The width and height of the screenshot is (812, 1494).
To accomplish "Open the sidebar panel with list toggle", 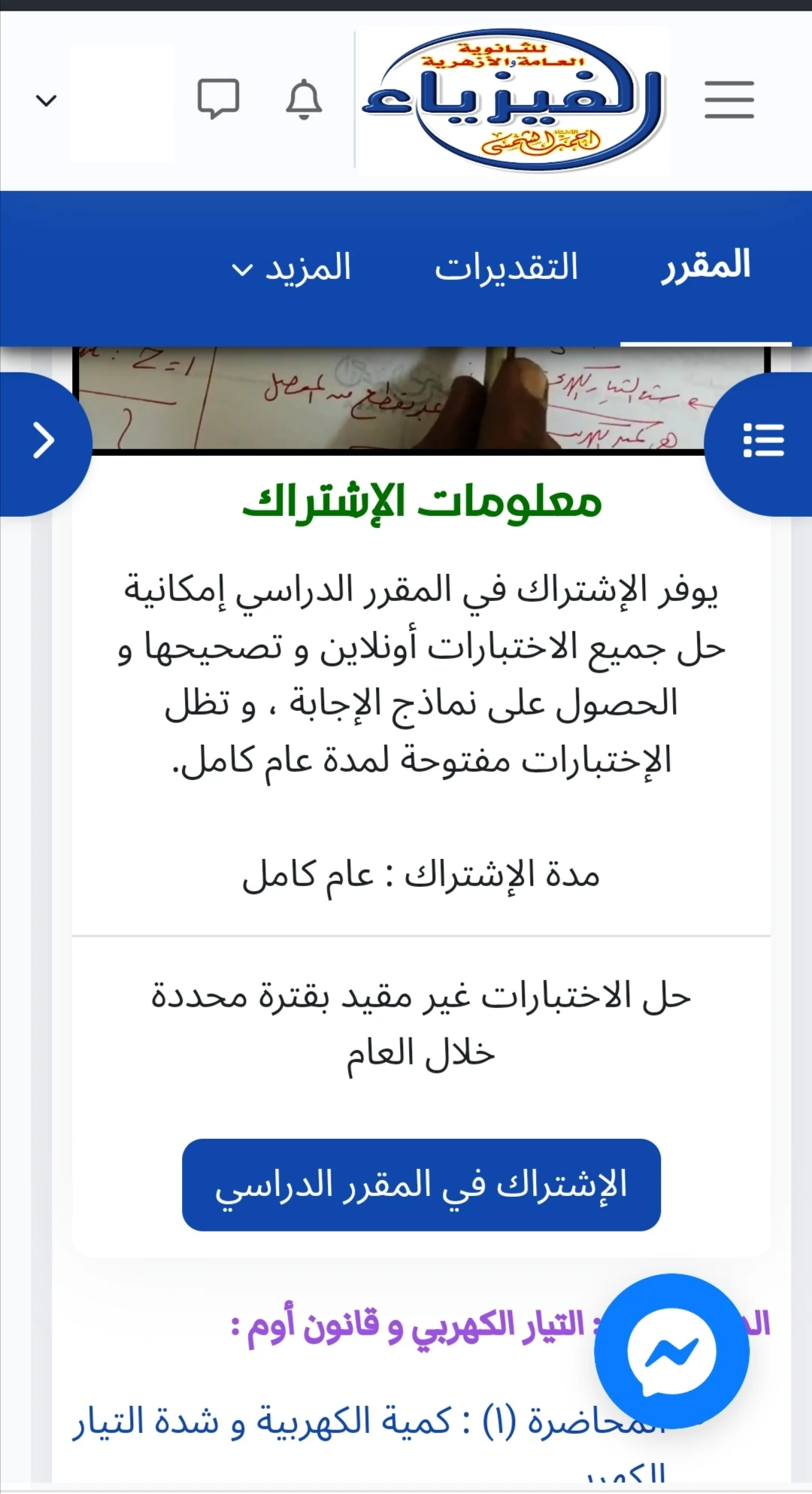I will 762,439.
